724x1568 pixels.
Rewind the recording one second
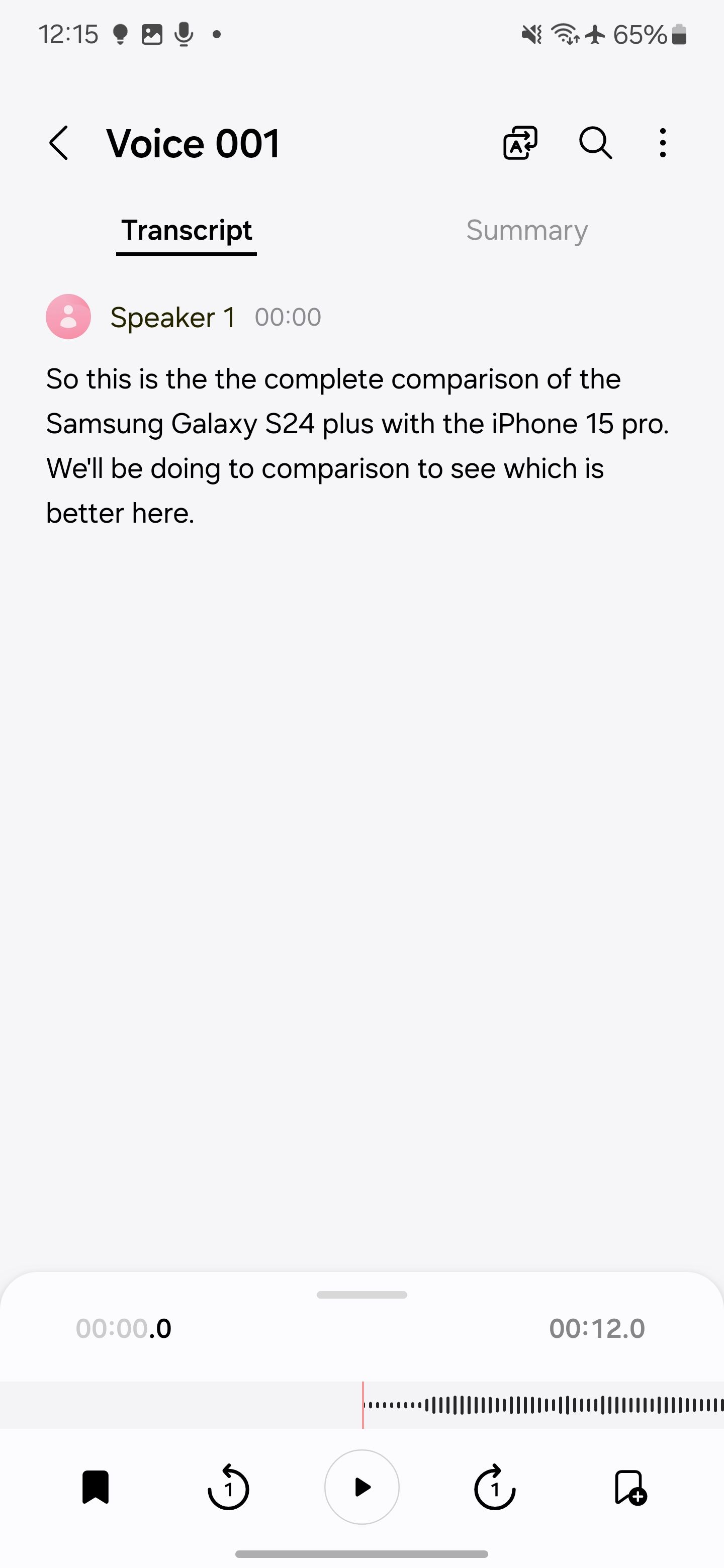click(228, 1487)
